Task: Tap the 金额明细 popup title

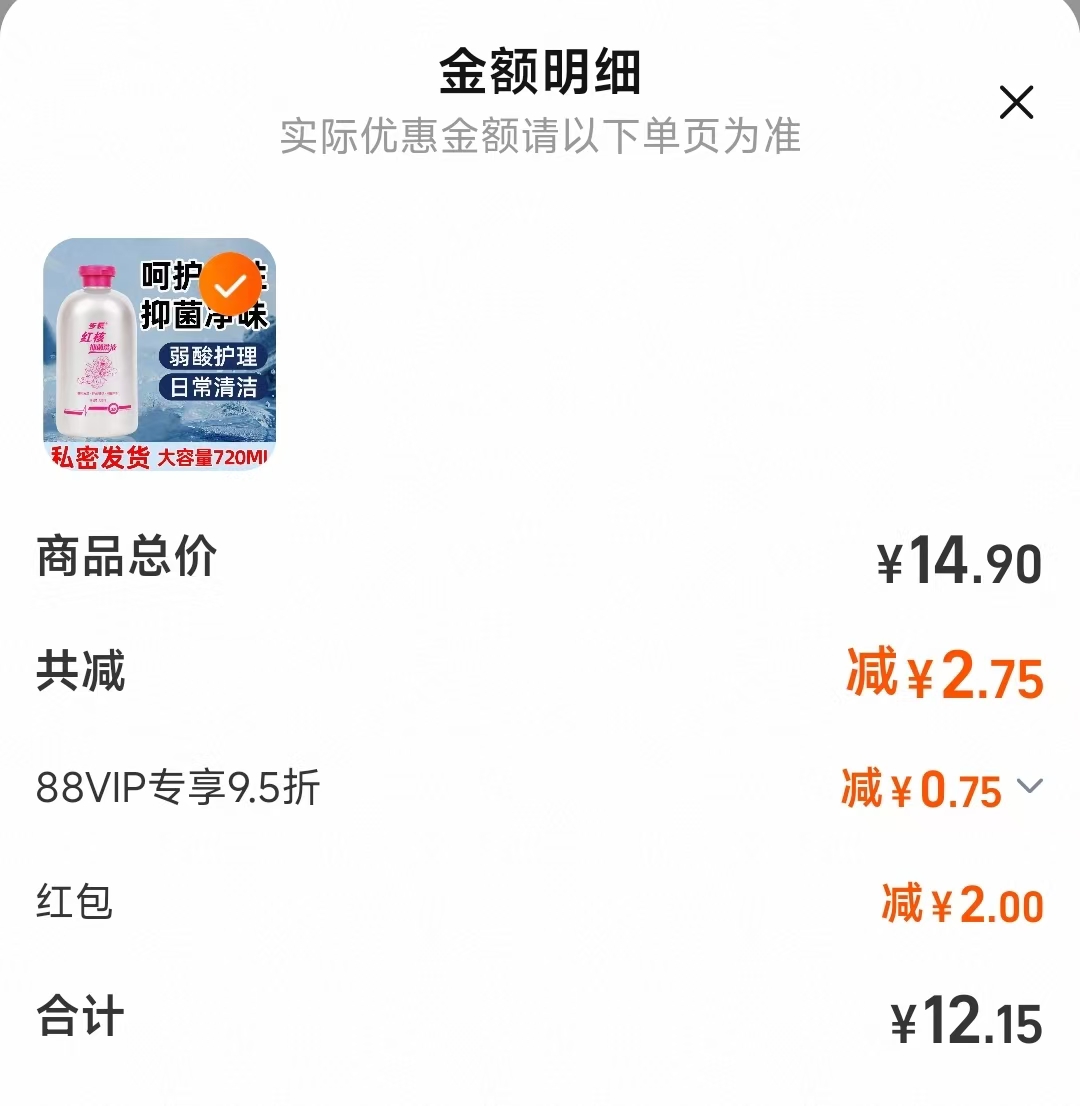Action: tap(540, 71)
